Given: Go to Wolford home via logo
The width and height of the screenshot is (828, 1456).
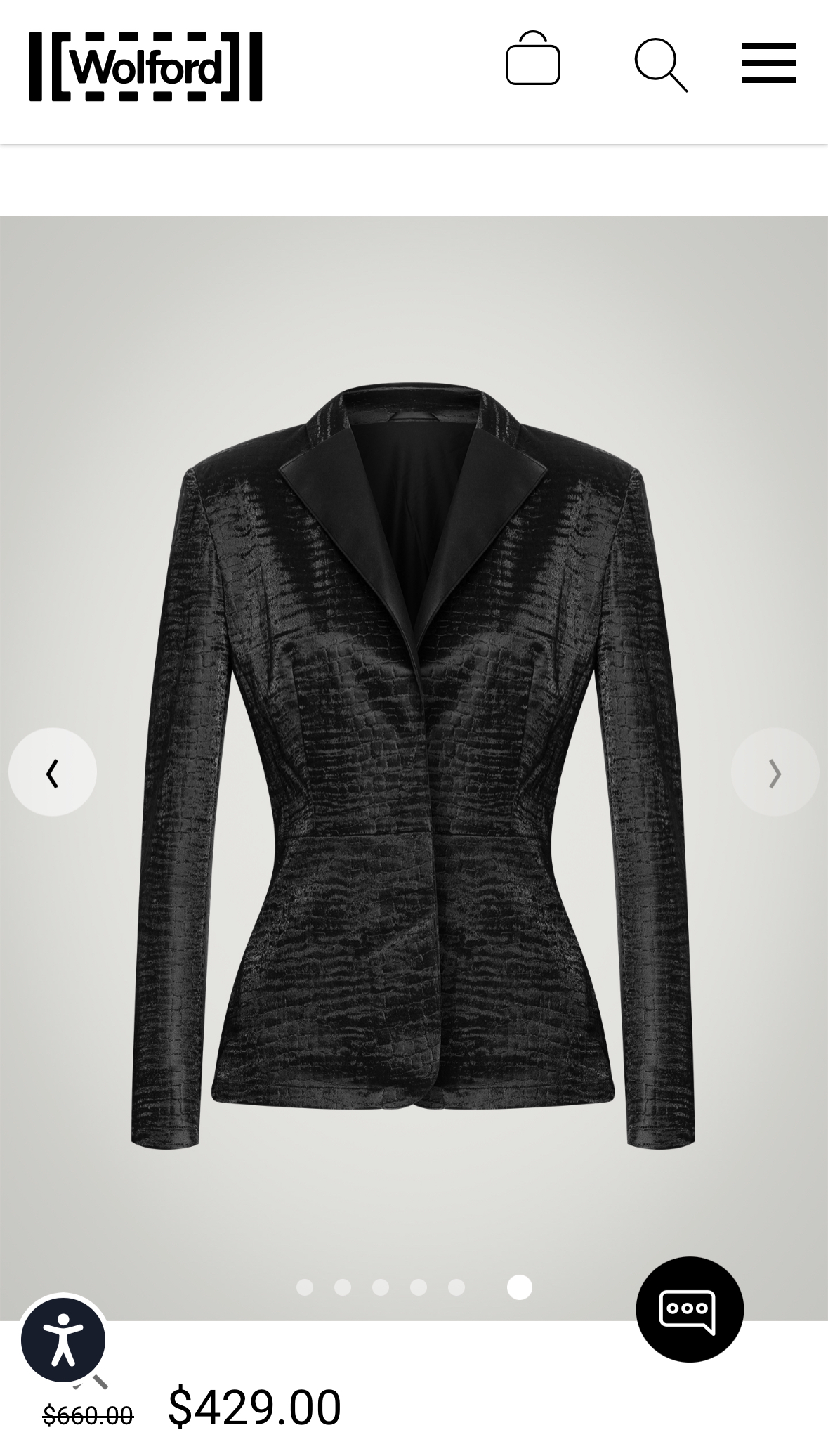Looking at the screenshot, I should coord(145,67).
